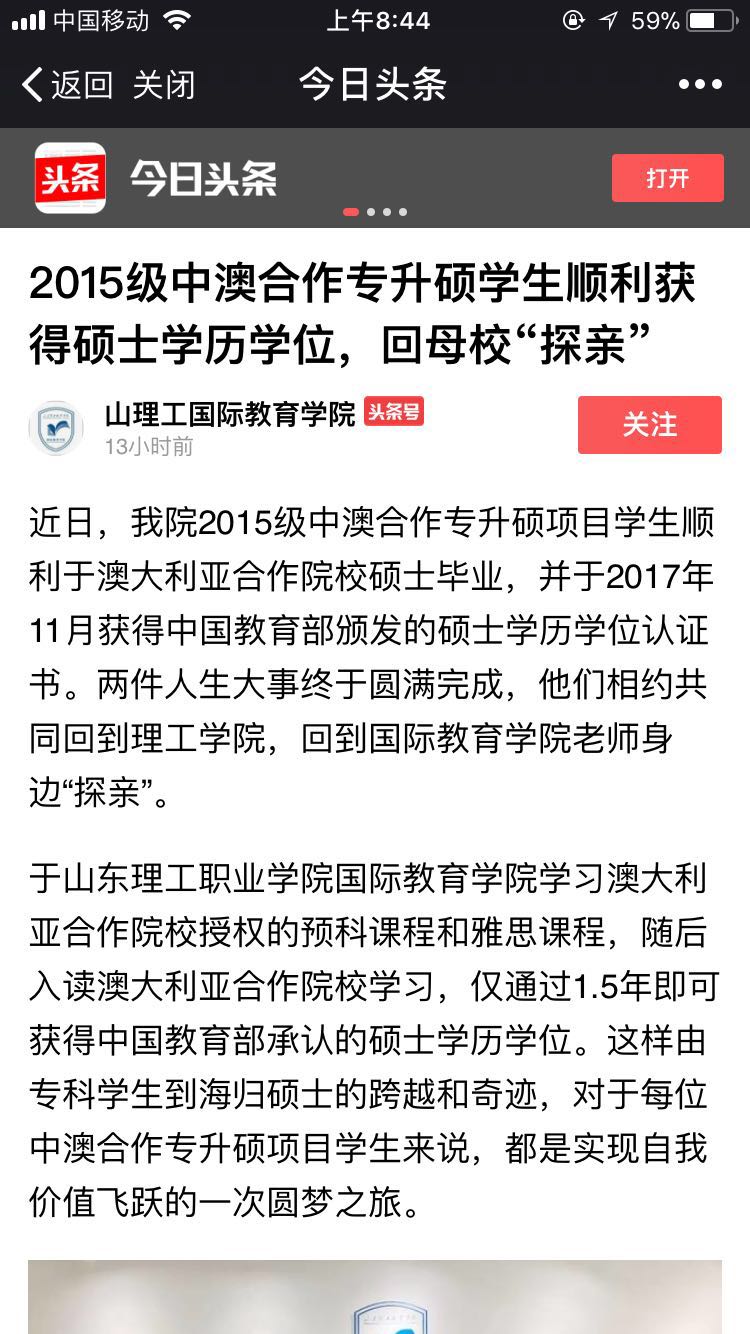Open the article image at the bottom
750x1334 pixels.
(375, 1297)
